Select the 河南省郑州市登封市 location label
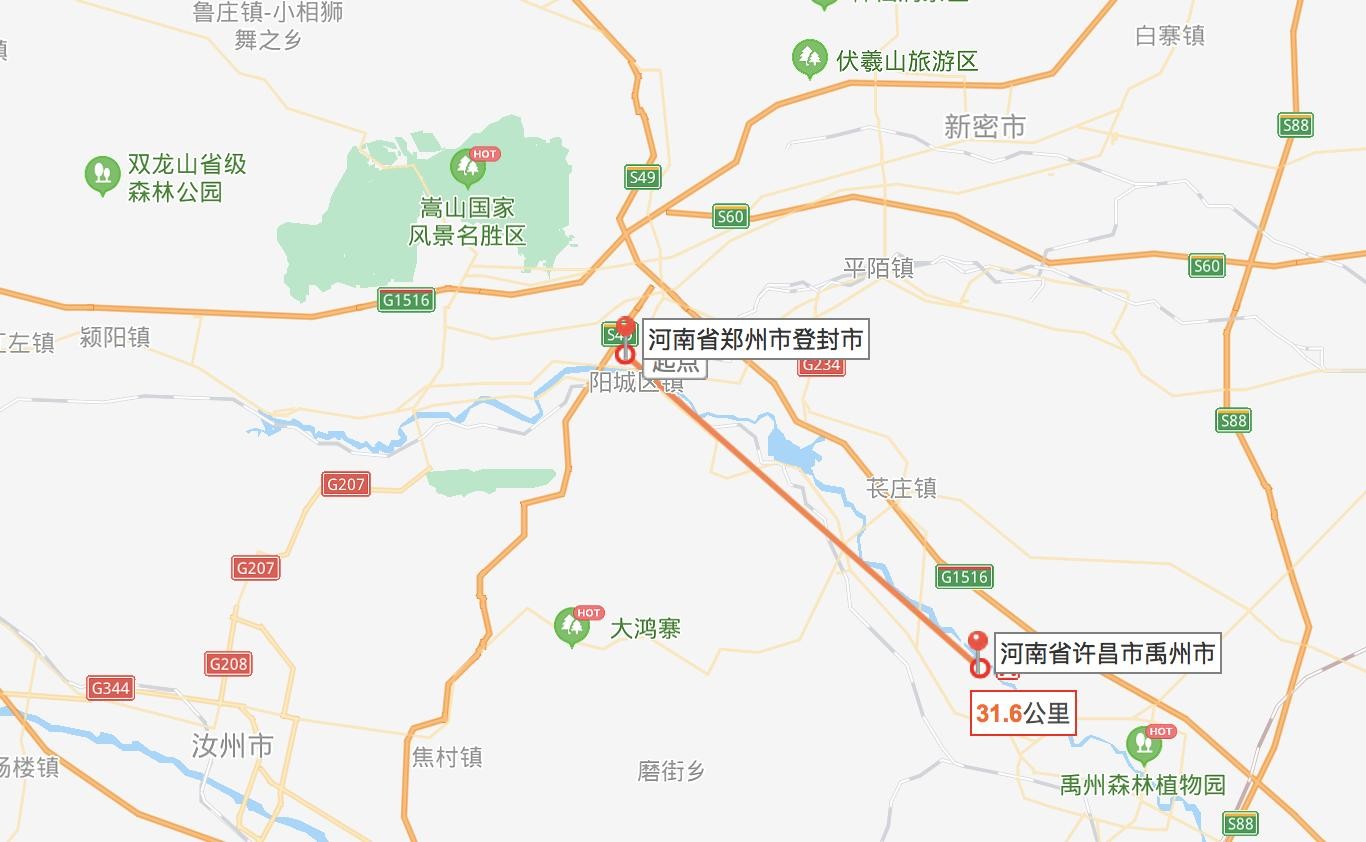Image resolution: width=1366 pixels, height=842 pixels. tap(755, 339)
